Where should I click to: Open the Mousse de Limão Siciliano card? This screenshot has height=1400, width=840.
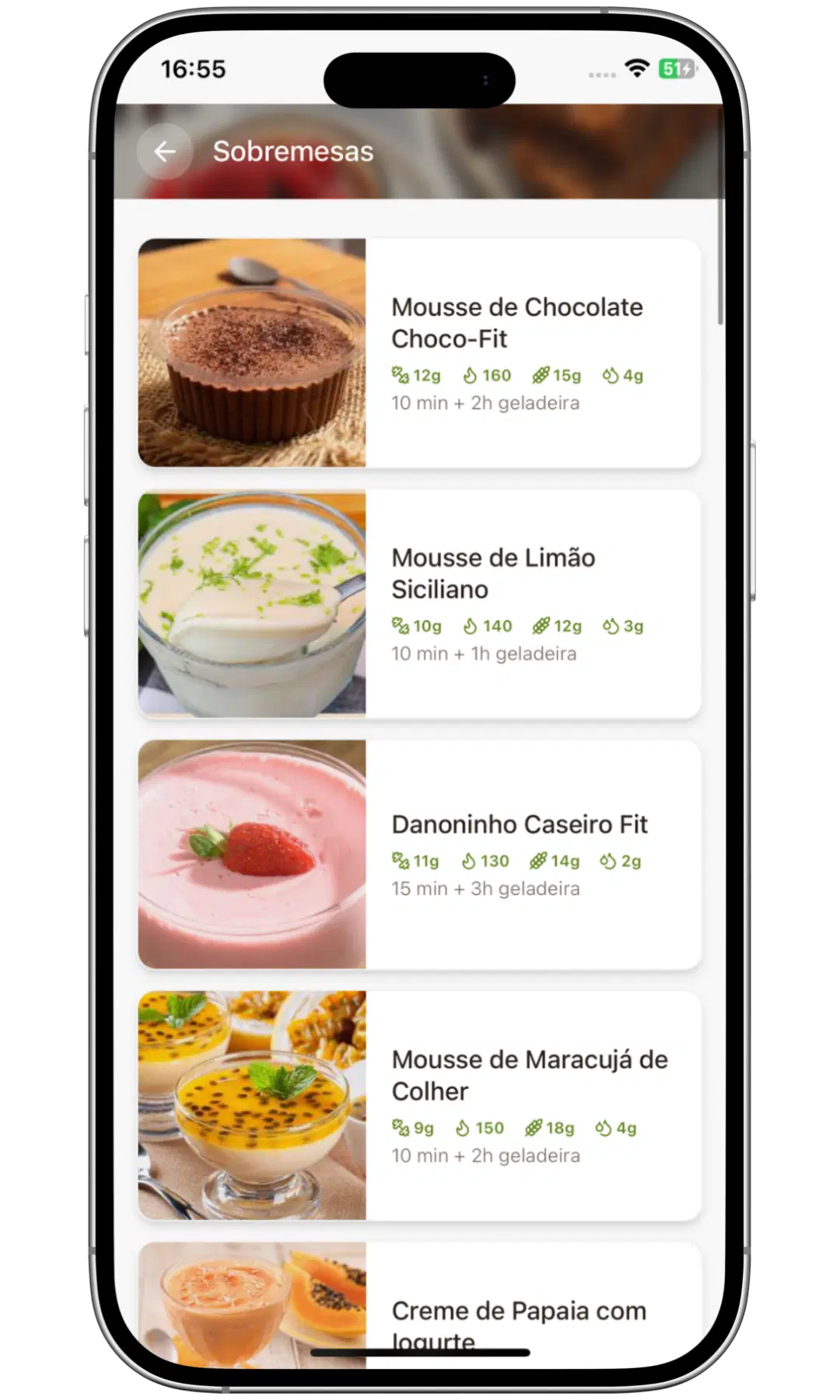[419, 604]
